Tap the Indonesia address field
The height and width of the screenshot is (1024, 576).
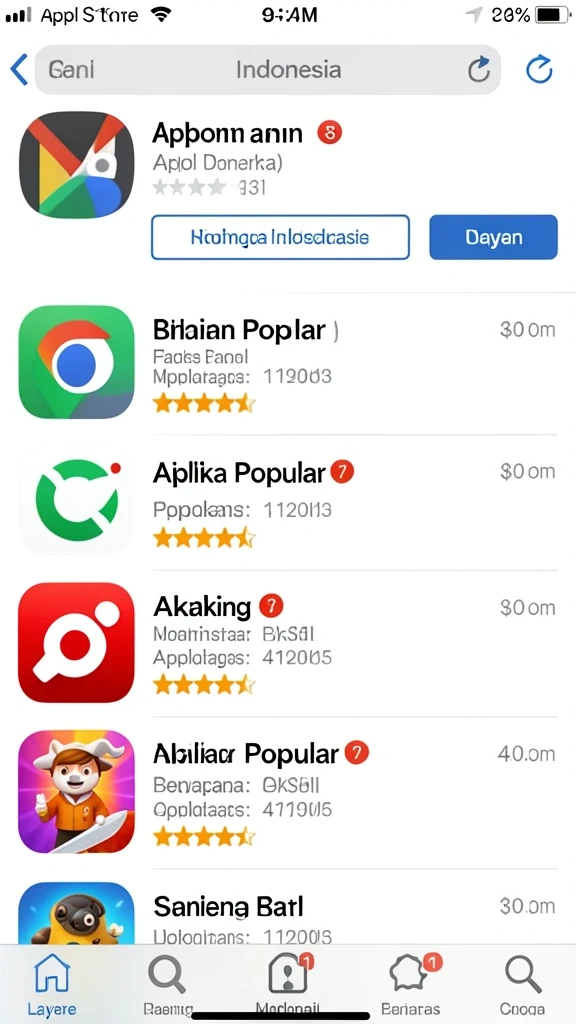(267, 70)
